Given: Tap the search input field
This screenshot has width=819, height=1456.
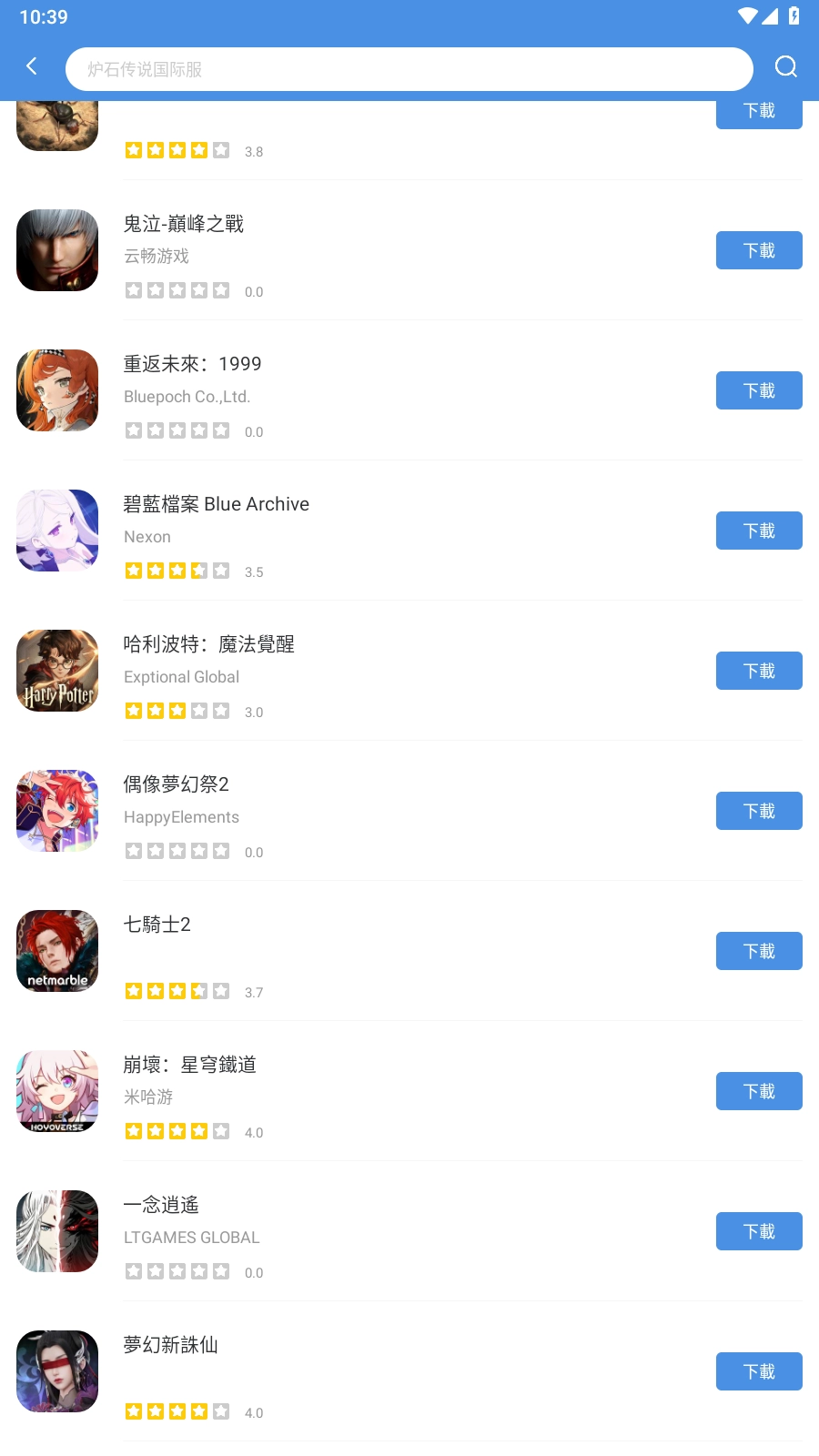Looking at the screenshot, I should 409,68.
